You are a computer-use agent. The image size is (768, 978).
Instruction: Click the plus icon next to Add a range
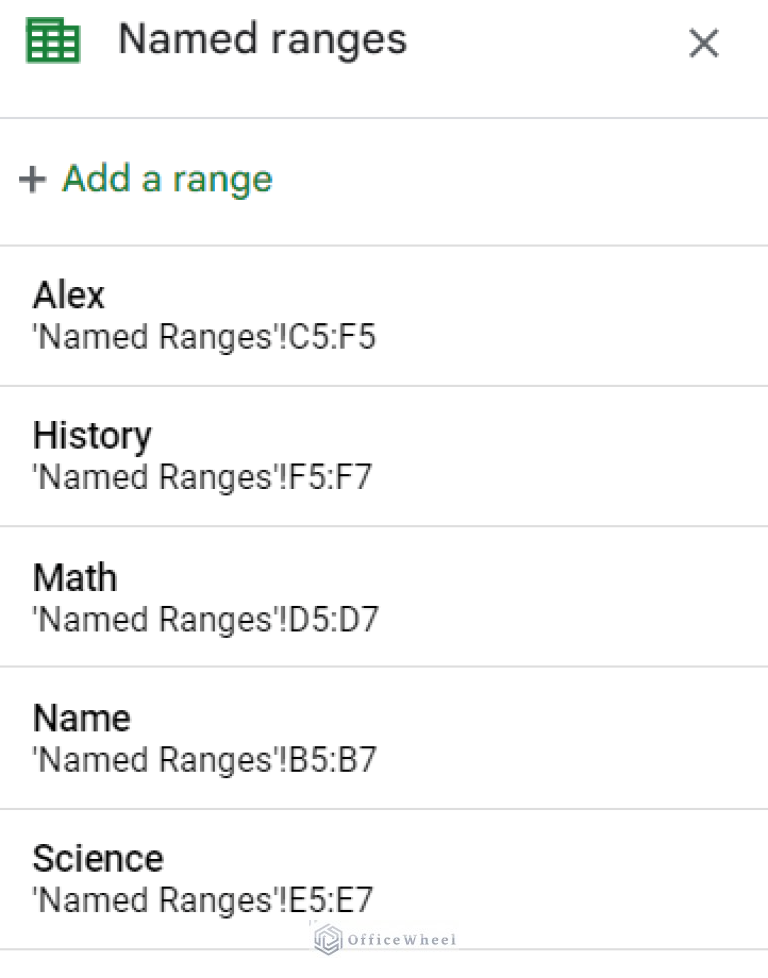pyautogui.click(x=33, y=180)
